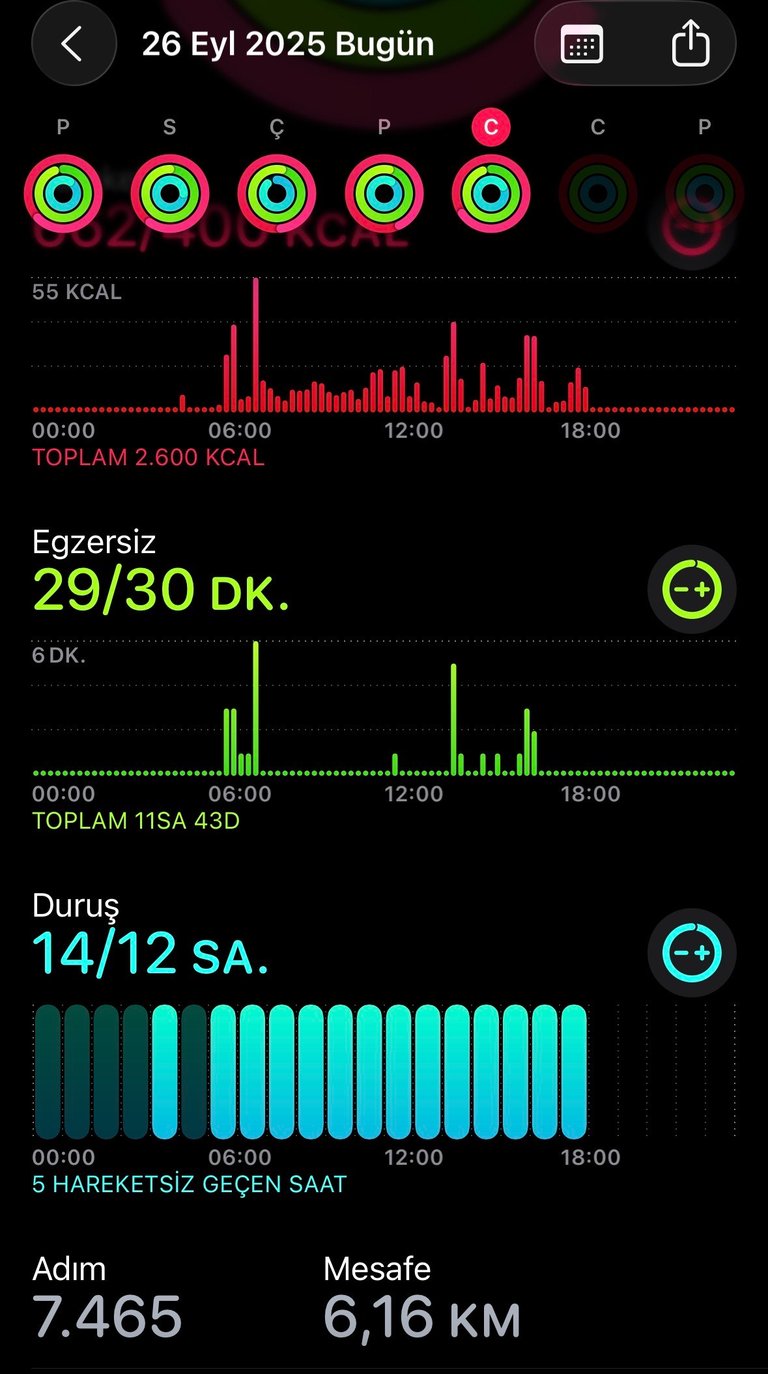
Task: Adjust the Egzersiz exercise goal
Action: 692,590
